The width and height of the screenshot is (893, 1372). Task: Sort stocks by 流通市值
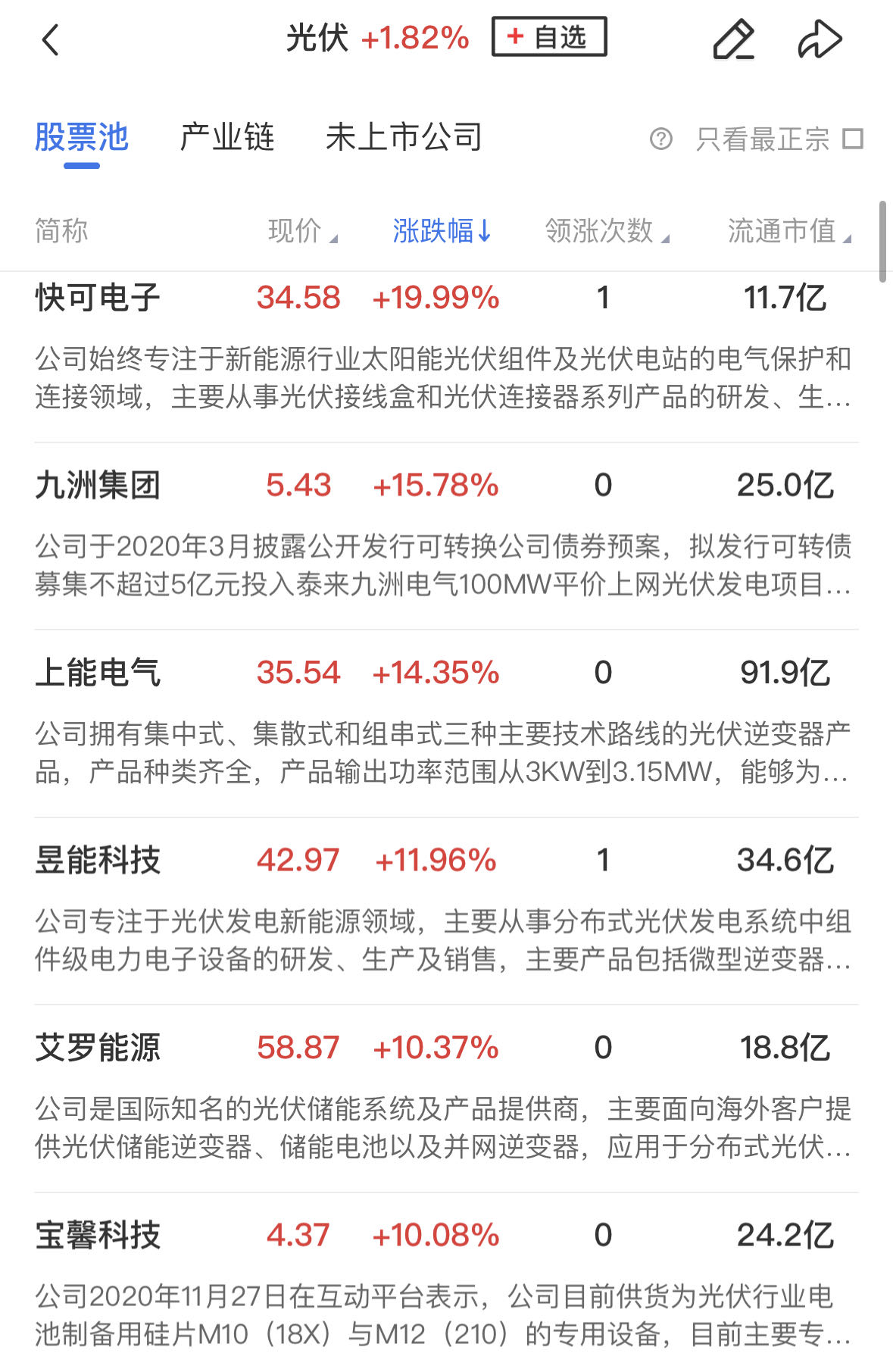point(788,231)
